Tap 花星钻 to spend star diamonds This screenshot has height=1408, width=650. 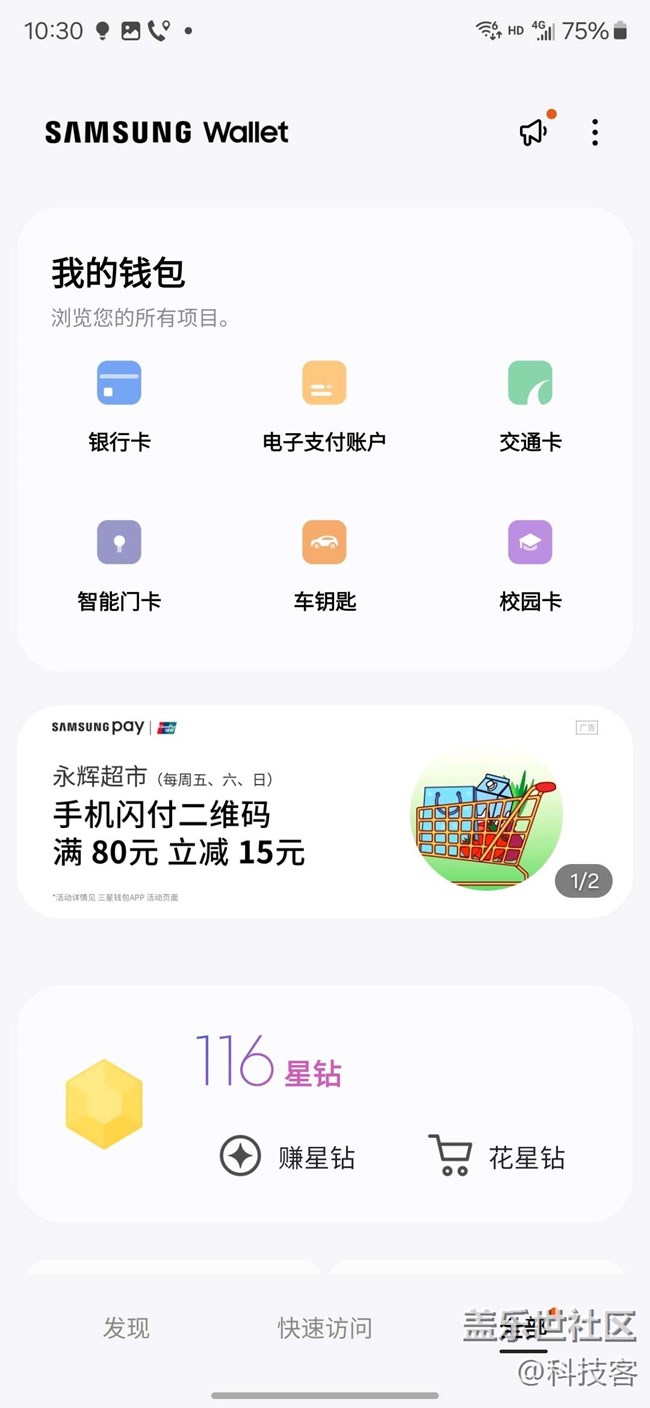pyautogui.click(x=497, y=1157)
